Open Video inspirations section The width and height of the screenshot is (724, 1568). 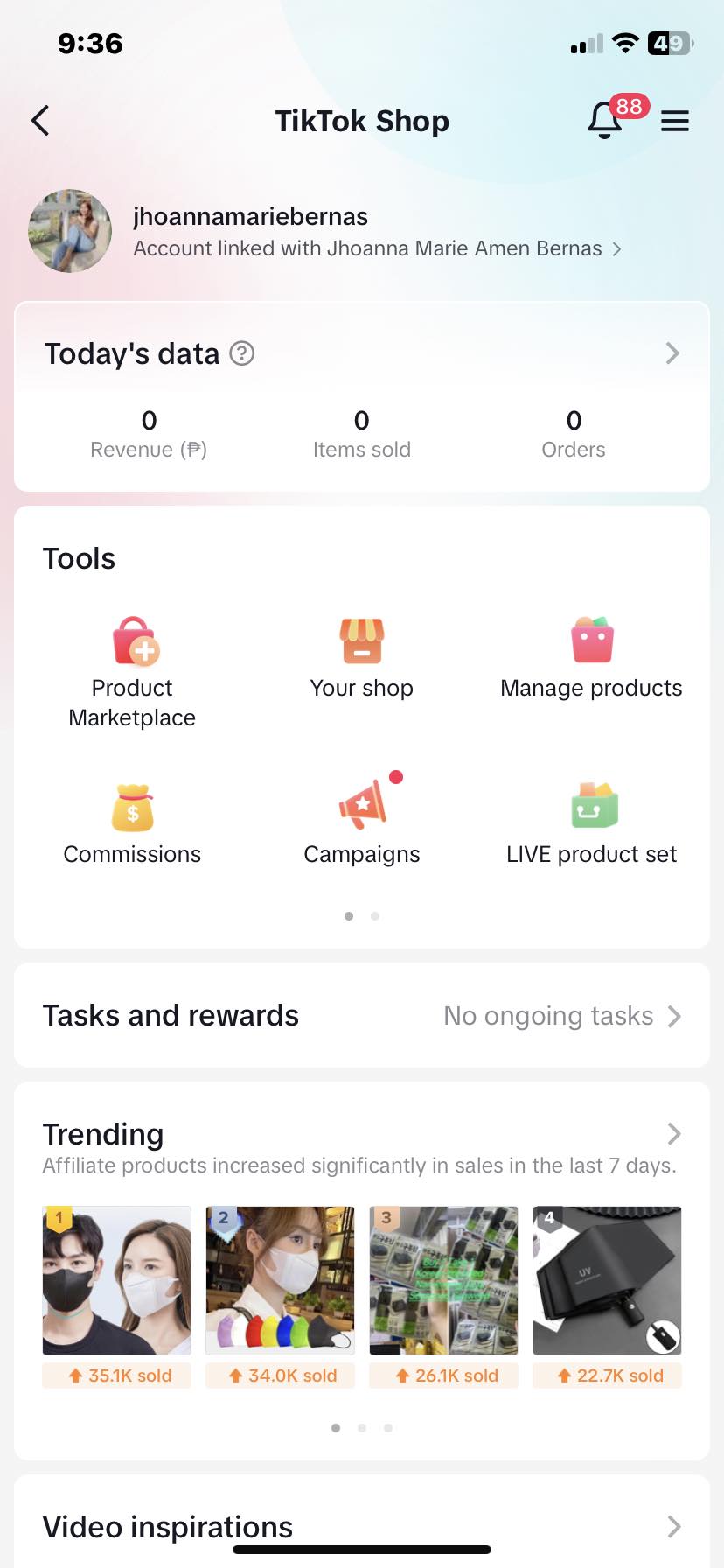362,1526
